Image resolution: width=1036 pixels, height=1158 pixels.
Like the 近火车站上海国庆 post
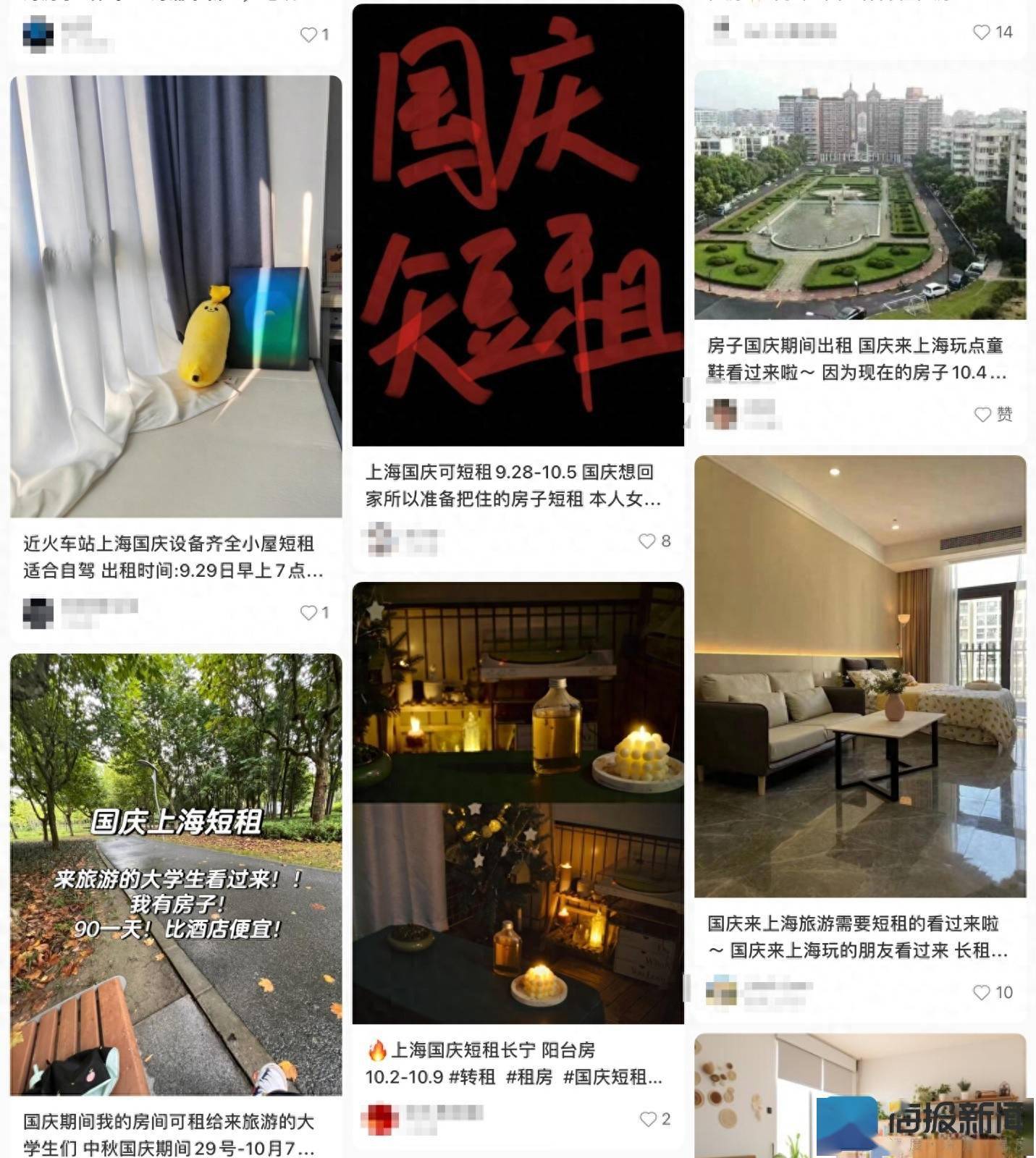pos(309,613)
